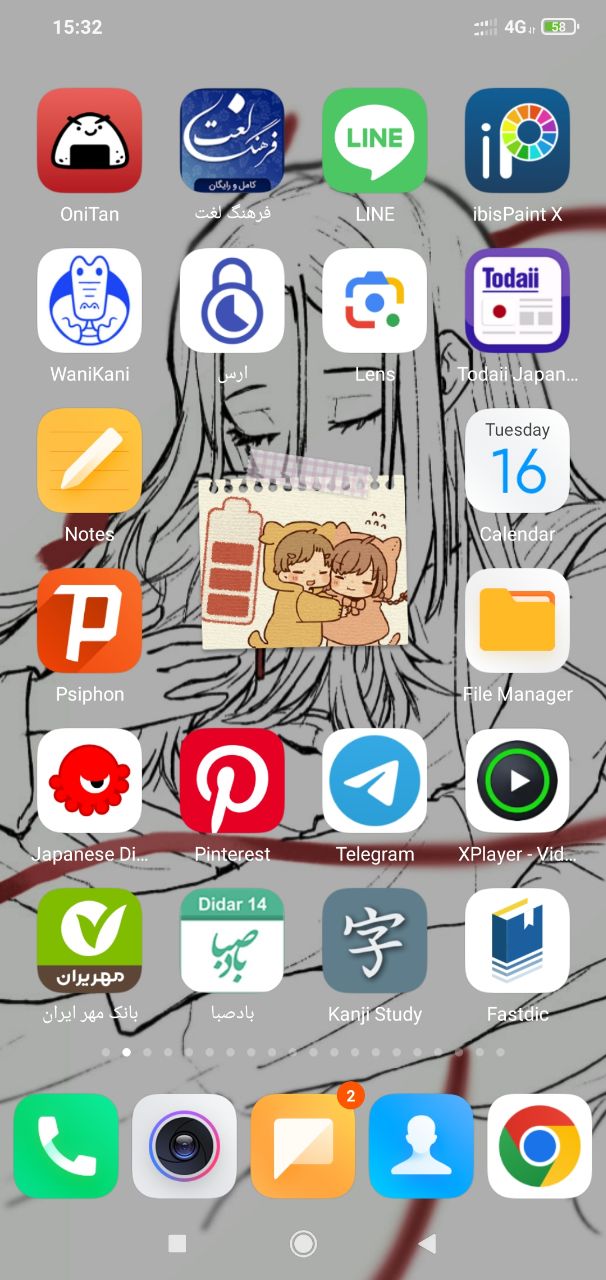Open the Calendar app
606x1280 pixels.
[517, 460]
